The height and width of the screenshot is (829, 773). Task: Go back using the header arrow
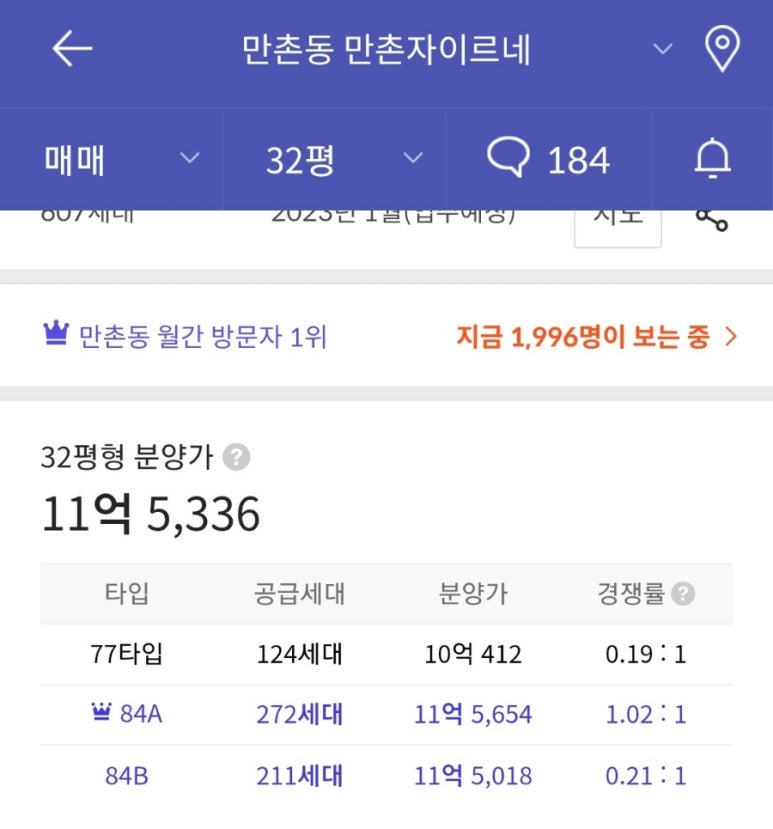(72, 49)
